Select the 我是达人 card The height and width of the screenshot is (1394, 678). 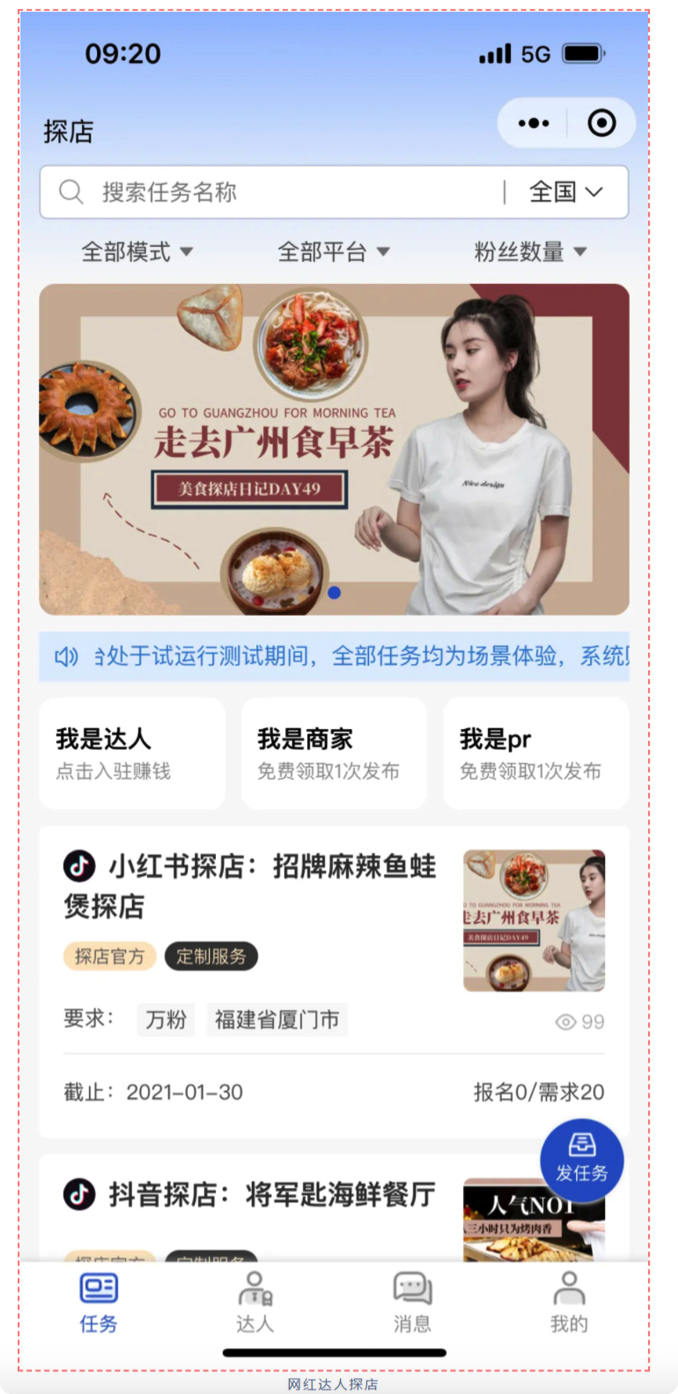click(x=132, y=753)
